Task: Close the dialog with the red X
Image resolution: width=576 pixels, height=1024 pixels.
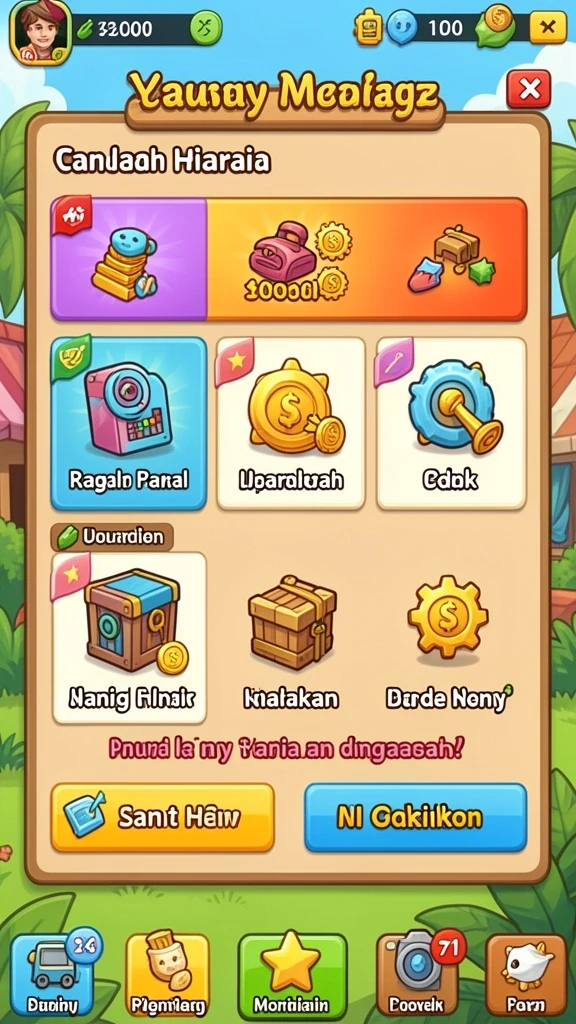Action: [x=528, y=89]
